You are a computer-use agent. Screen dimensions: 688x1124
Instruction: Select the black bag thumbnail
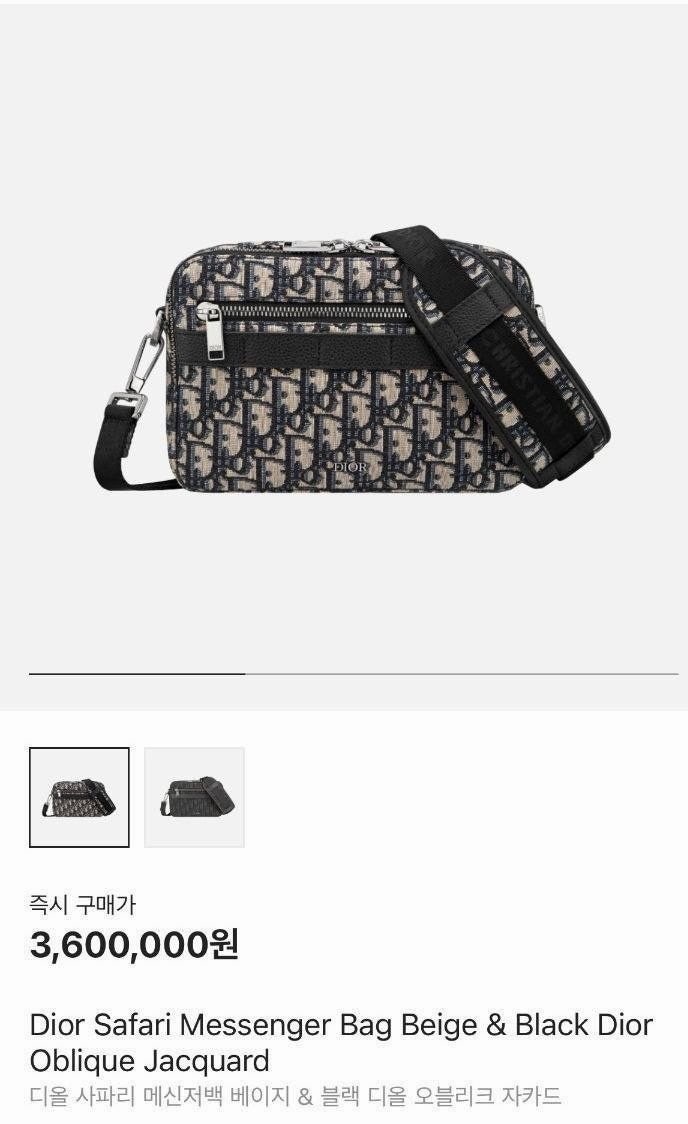coord(194,797)
